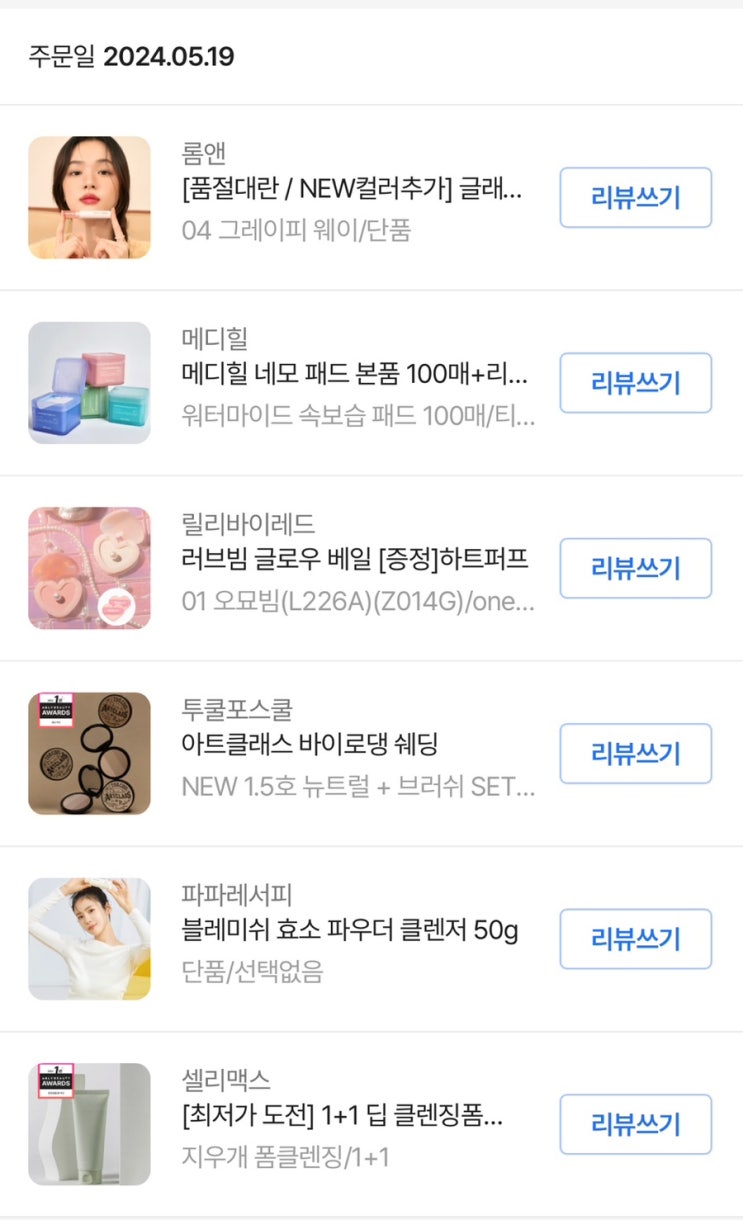Review the 릴리바이레드 러브빔 글로우 베일
This screenshot has width=743, height=1220.
click(635, 568)
